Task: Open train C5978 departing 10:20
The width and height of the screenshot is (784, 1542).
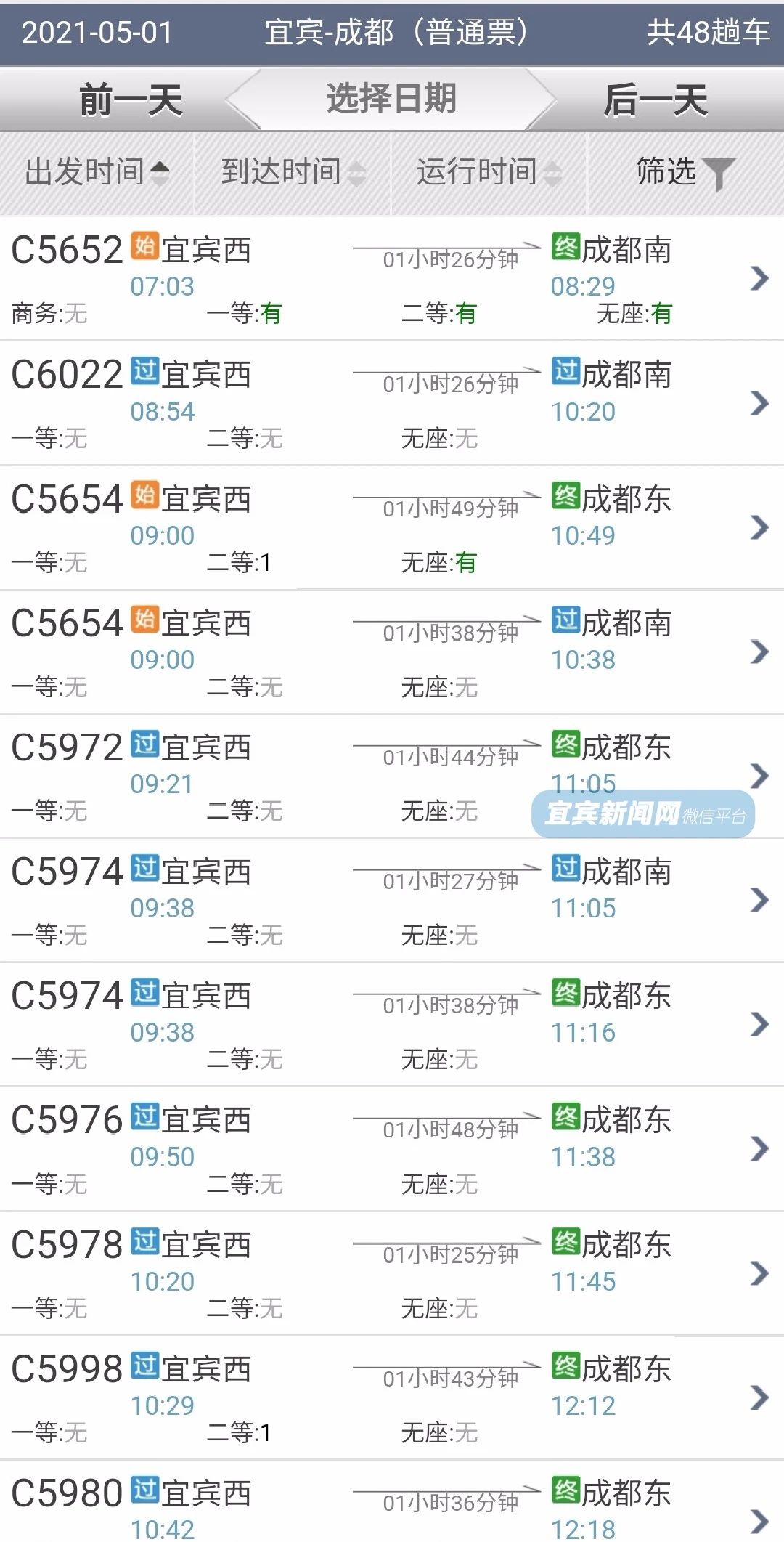Action: coord(392,1274)
